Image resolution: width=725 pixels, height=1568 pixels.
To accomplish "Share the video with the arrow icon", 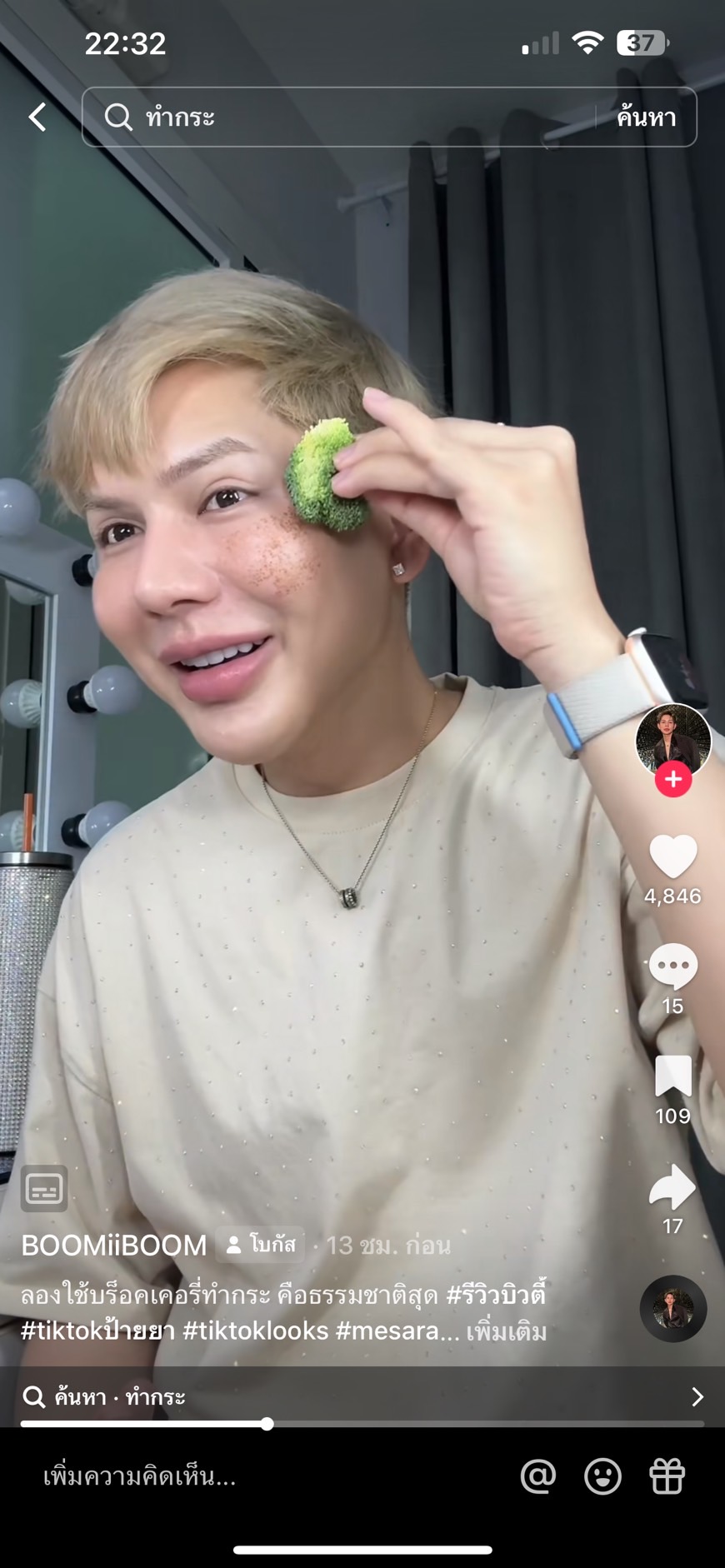I will point(672,1187).
